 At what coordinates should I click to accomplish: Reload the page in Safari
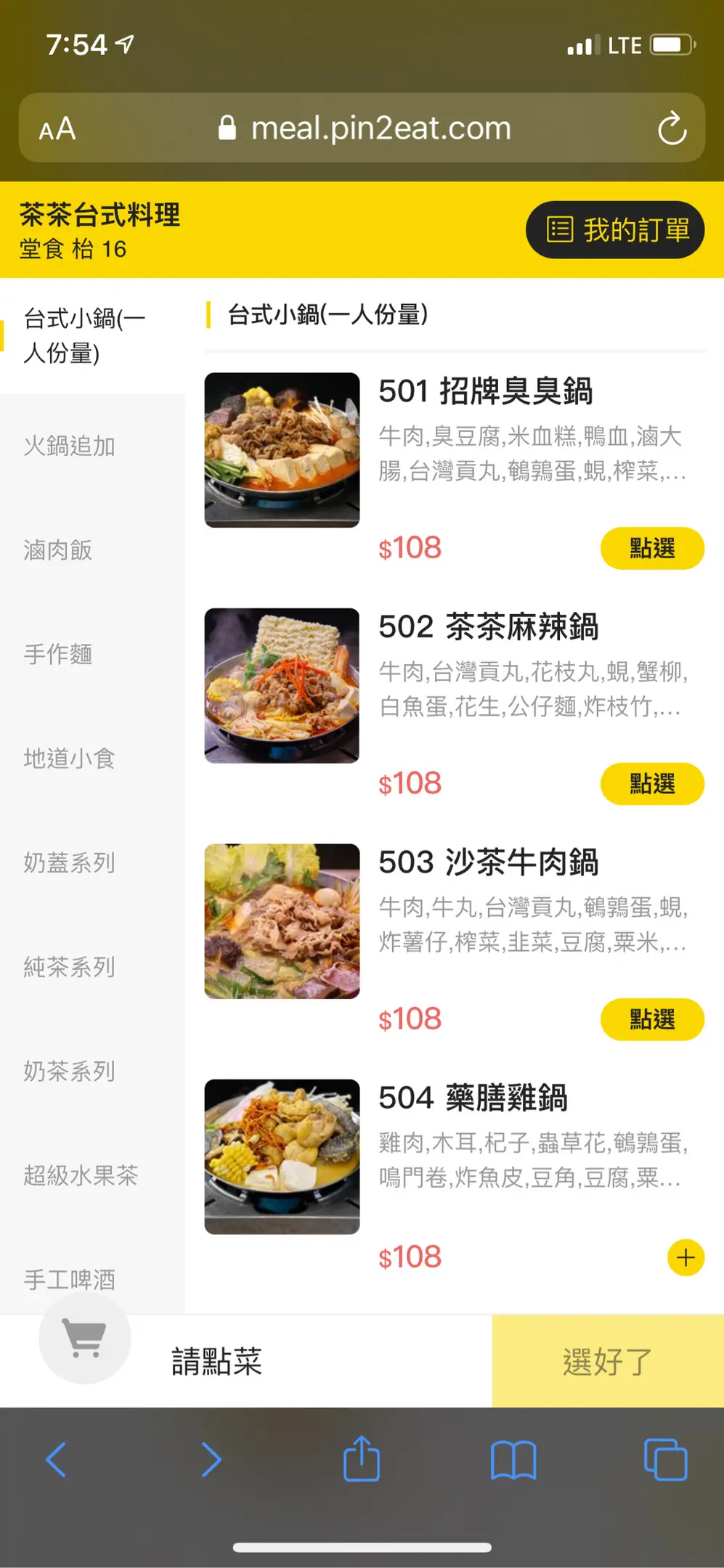672,128
